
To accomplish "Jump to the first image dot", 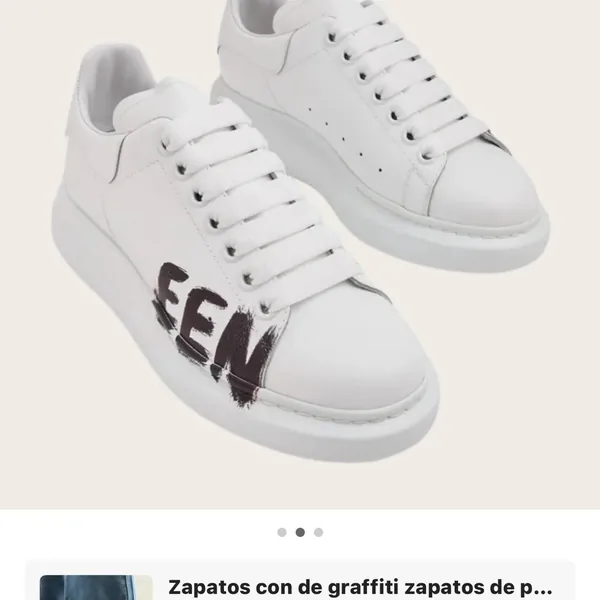I will (x=282, y=532).
